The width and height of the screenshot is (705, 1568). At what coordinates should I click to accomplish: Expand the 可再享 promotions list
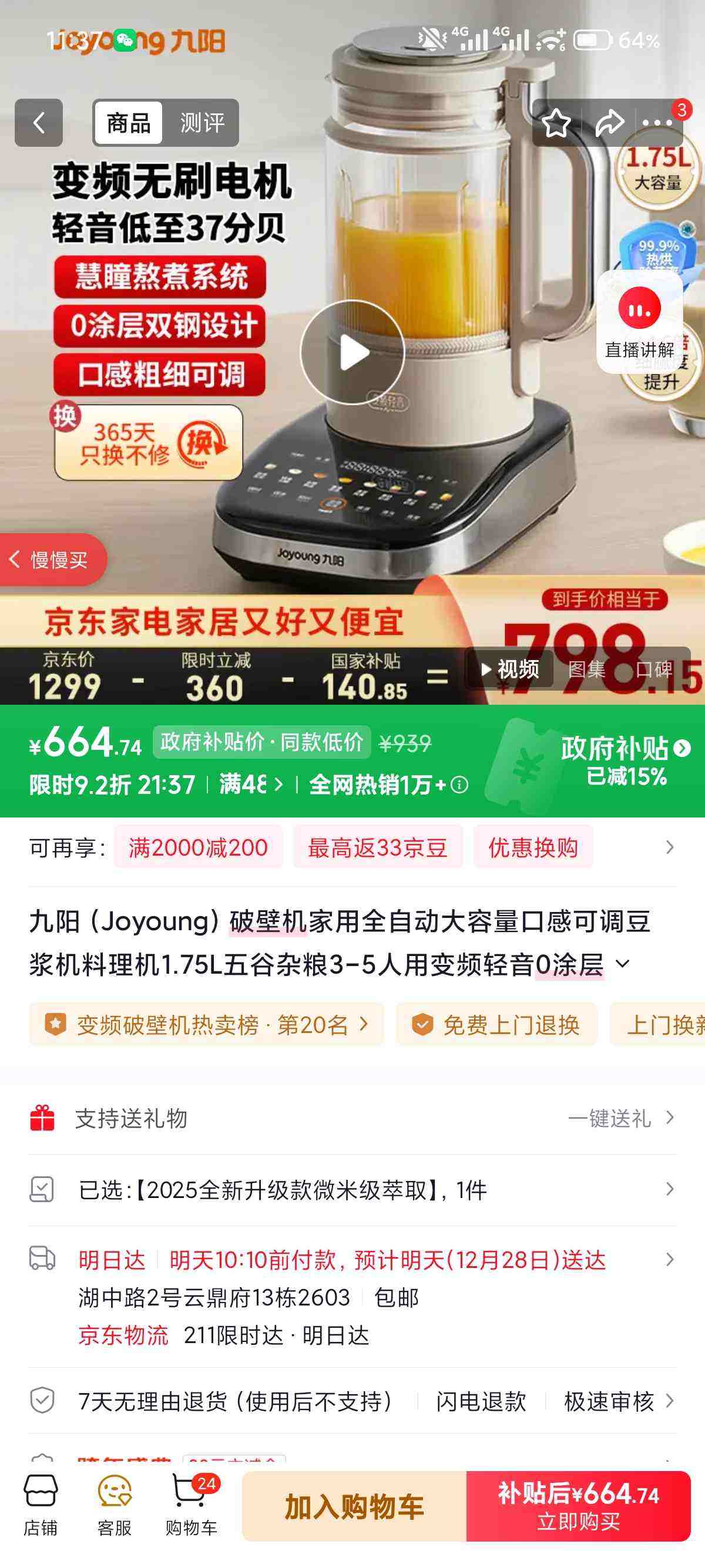click(669, 847)
